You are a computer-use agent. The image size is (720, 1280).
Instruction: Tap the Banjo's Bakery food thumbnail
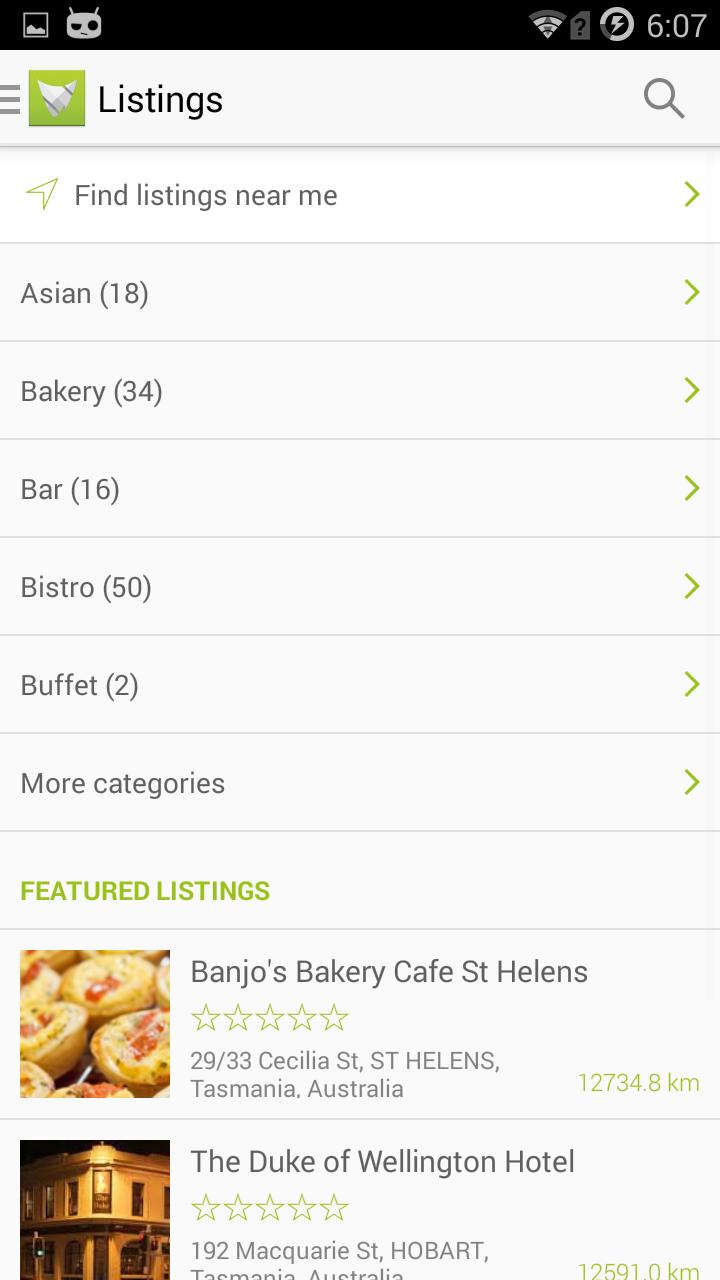pyautogui.click(x=95, y=1023)
